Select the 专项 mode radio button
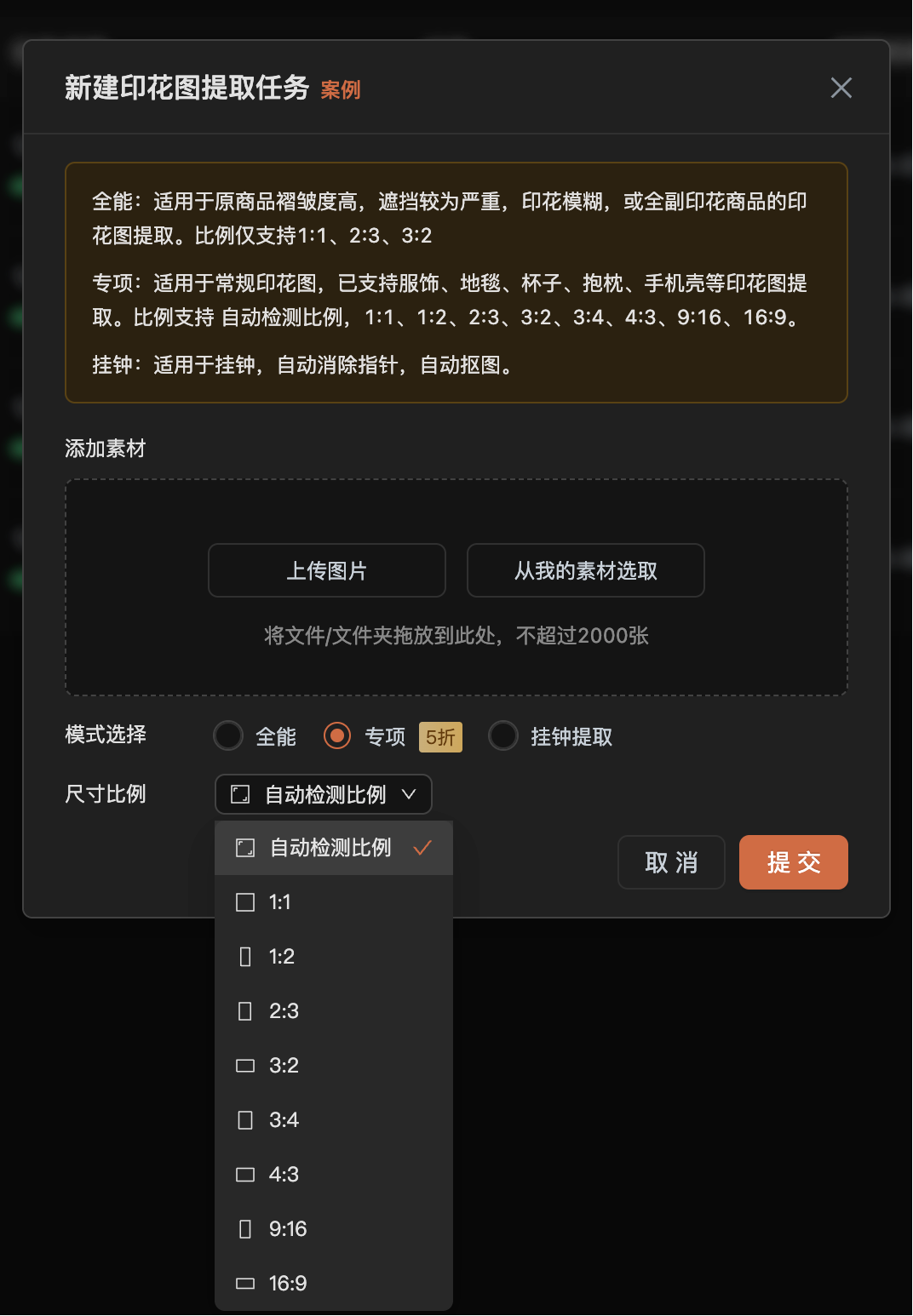This screenshot has width=913, height=1316. pos(337,735)
